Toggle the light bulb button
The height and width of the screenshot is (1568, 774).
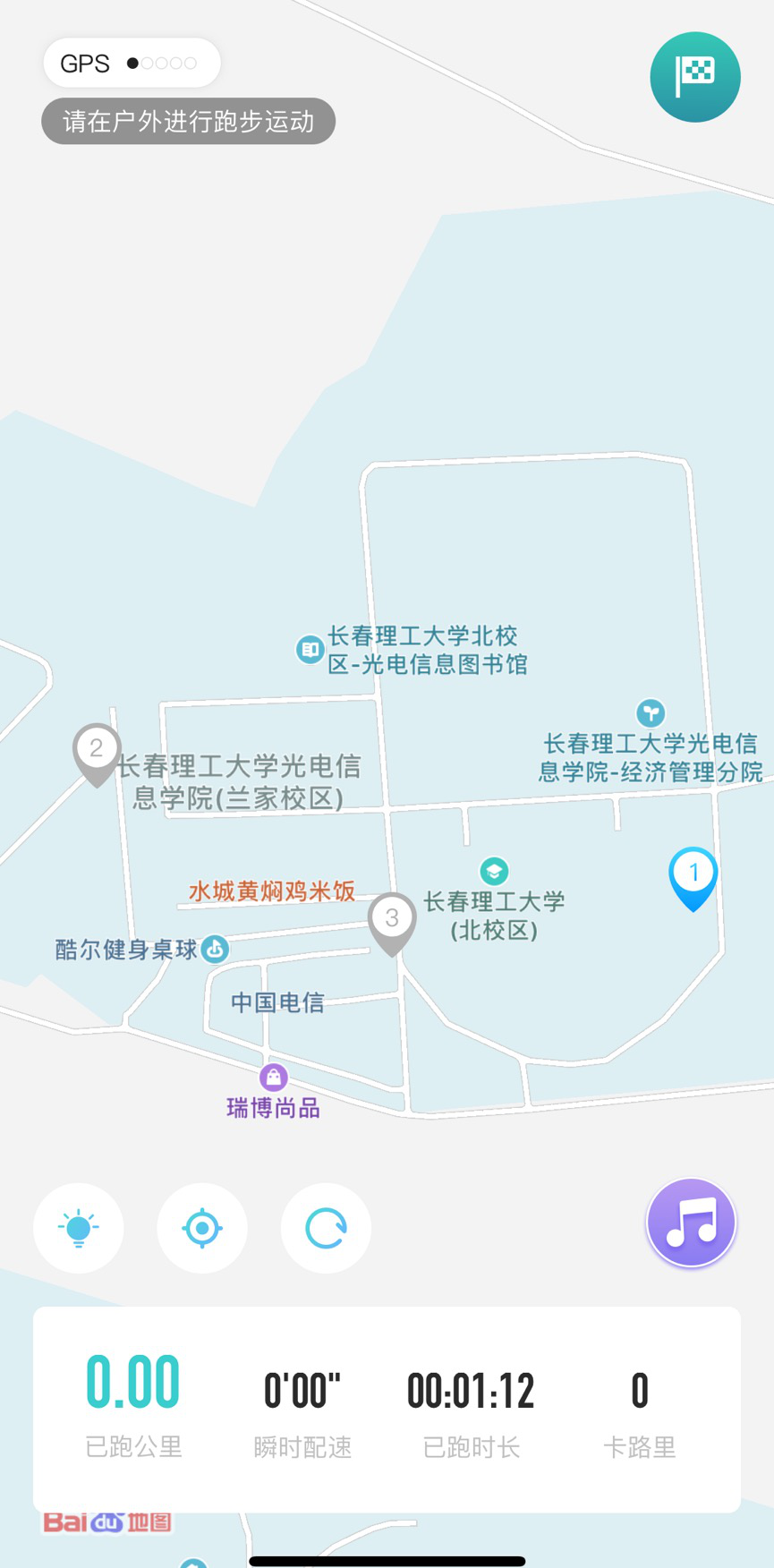[x=79, y=1227]
